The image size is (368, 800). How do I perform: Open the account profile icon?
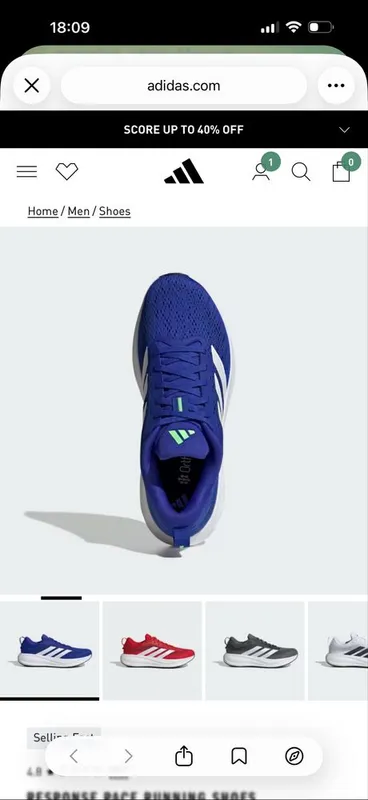[x=261, y=172]
